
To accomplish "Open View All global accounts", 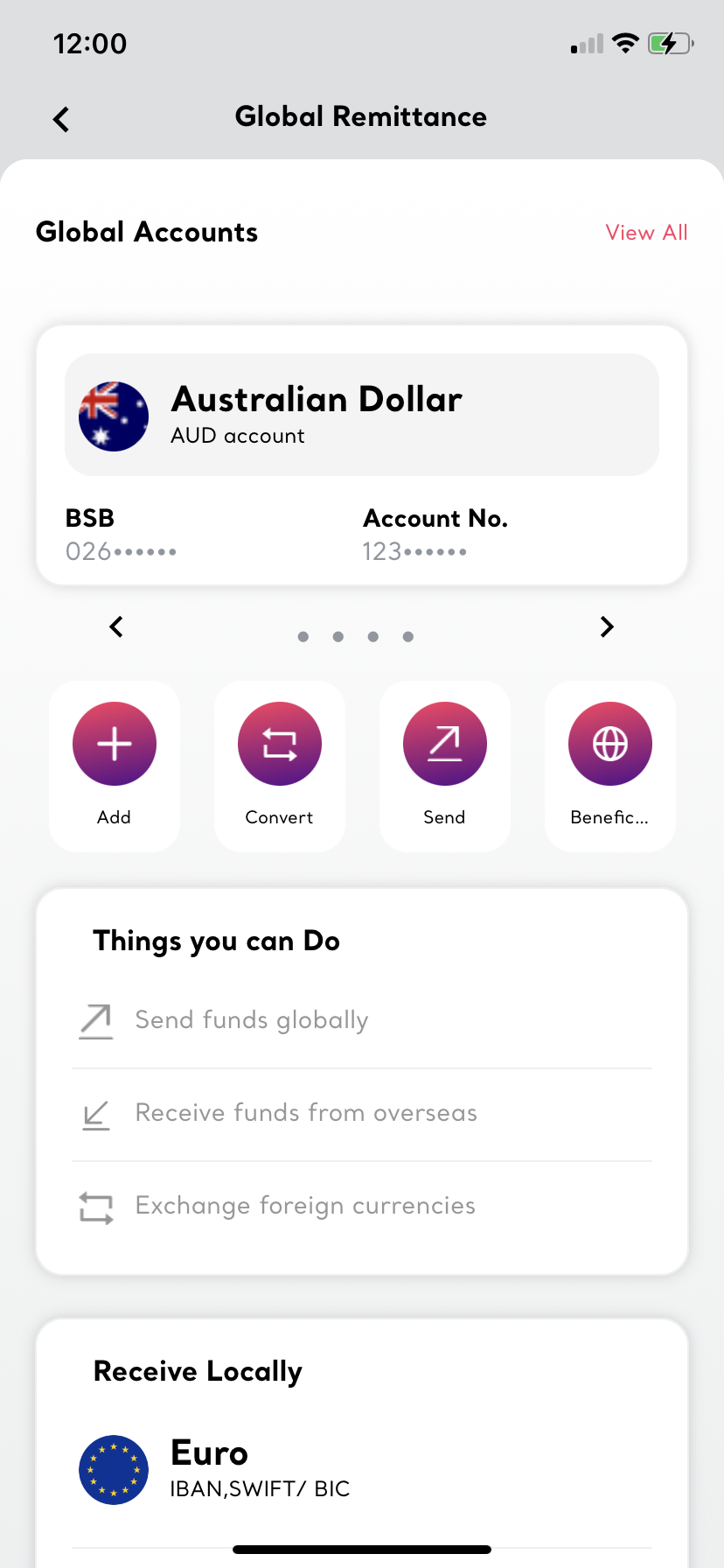I will pos(646,233).
